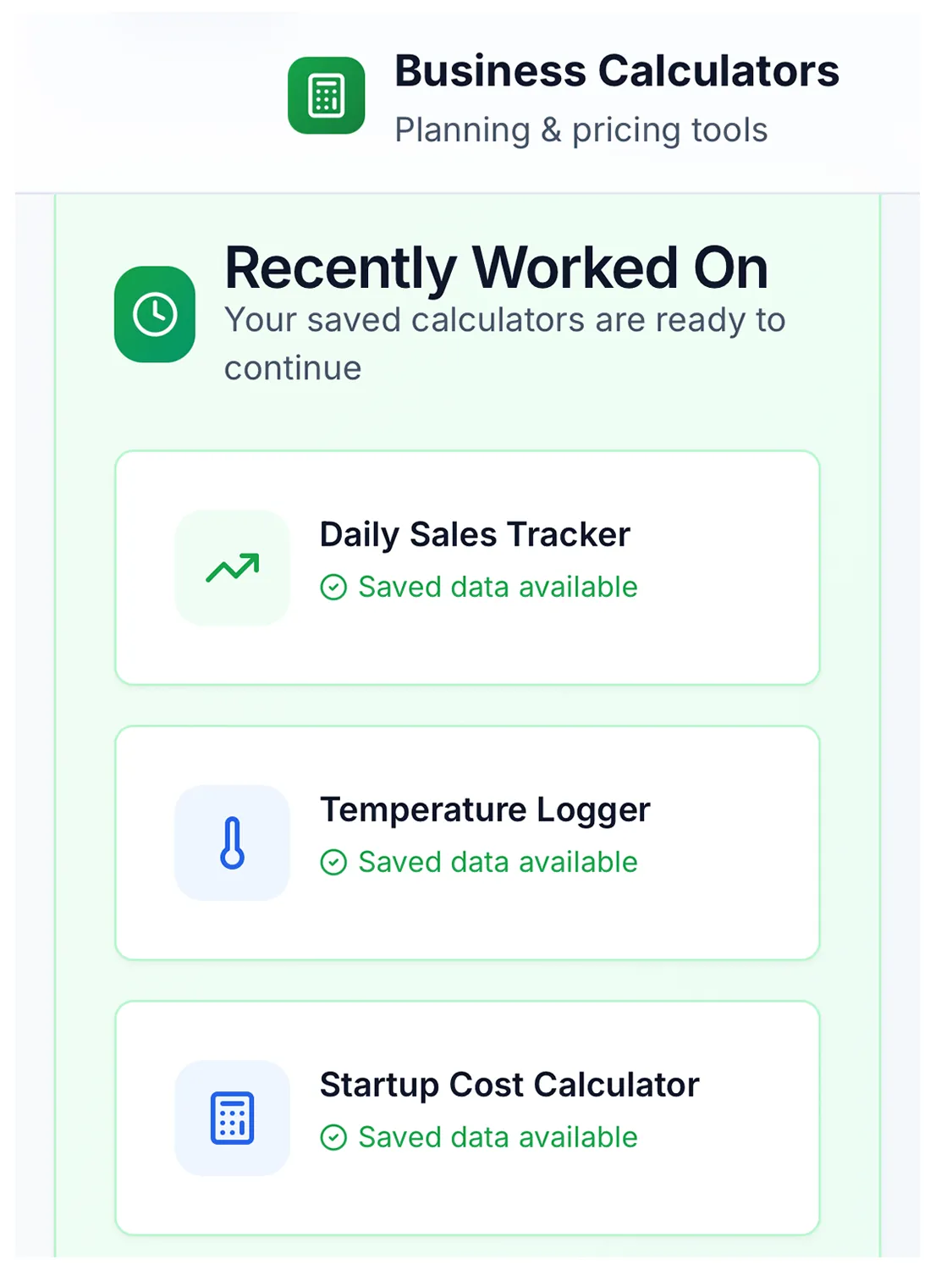Click Saved data available under Daily Sales Tracker

tap(498, 586)
